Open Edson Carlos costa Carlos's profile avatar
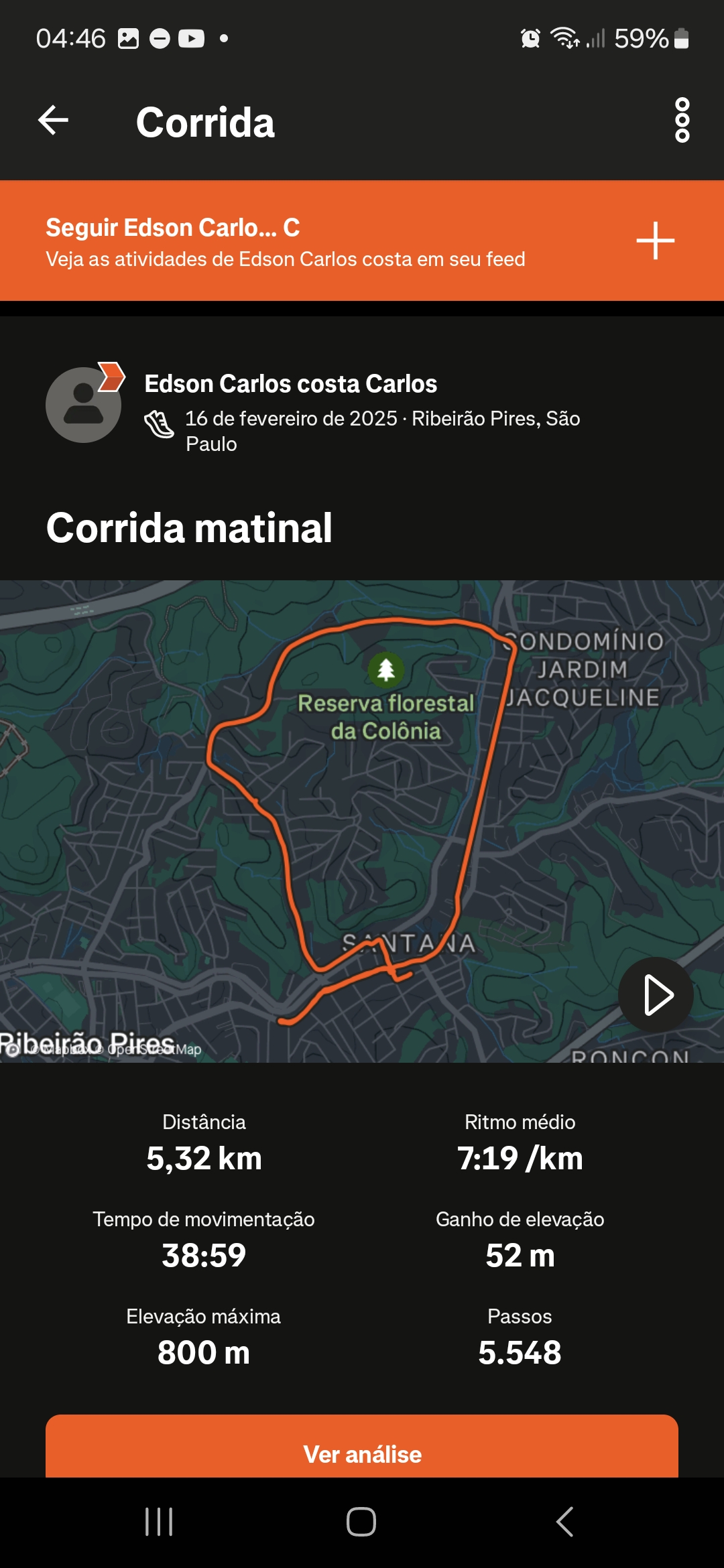The height and width of the screenshot is (1568, 724). tap(83, 405)
